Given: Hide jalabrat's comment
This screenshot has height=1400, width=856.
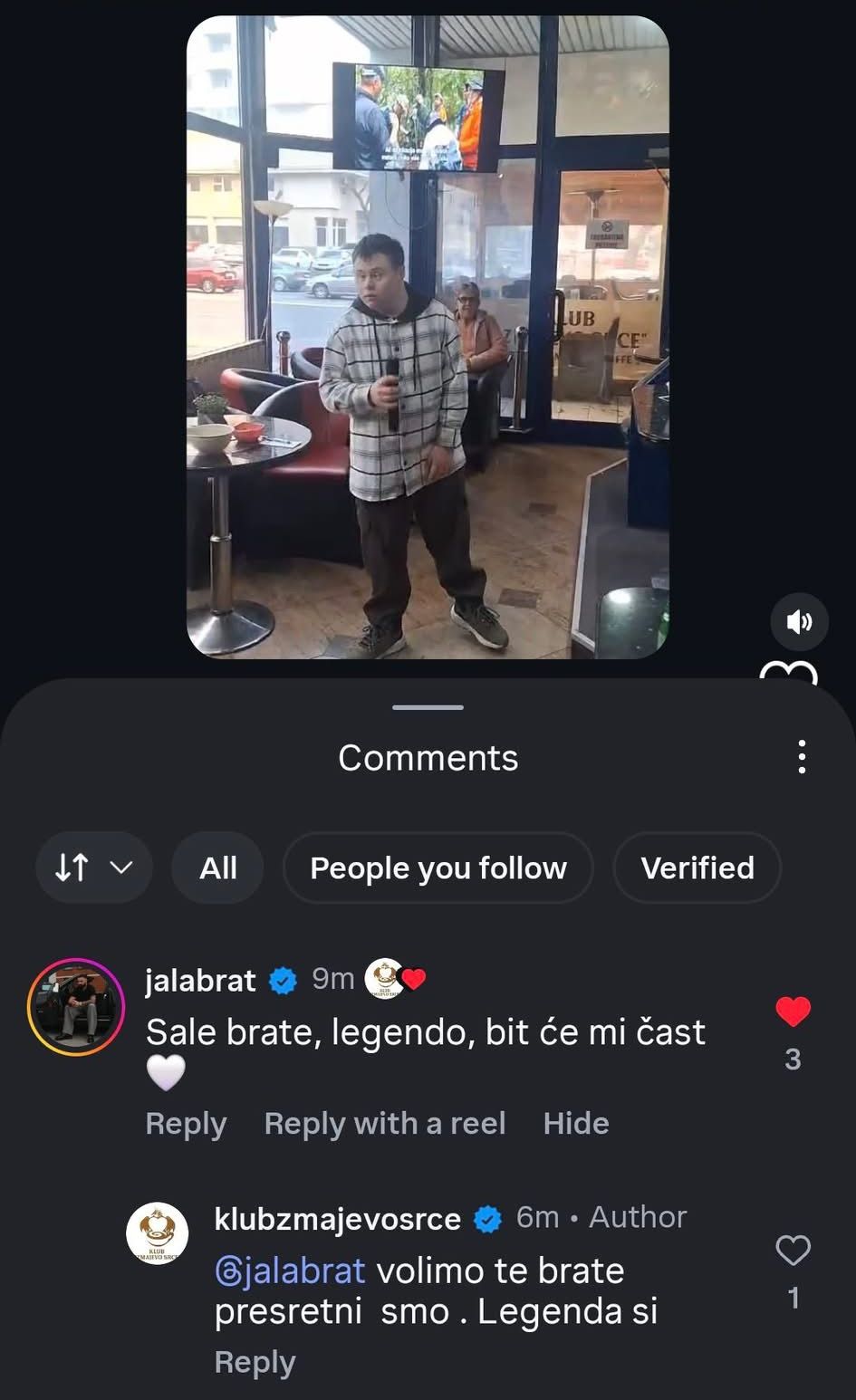Looking at the screenshot, I should coord(576,1124).
